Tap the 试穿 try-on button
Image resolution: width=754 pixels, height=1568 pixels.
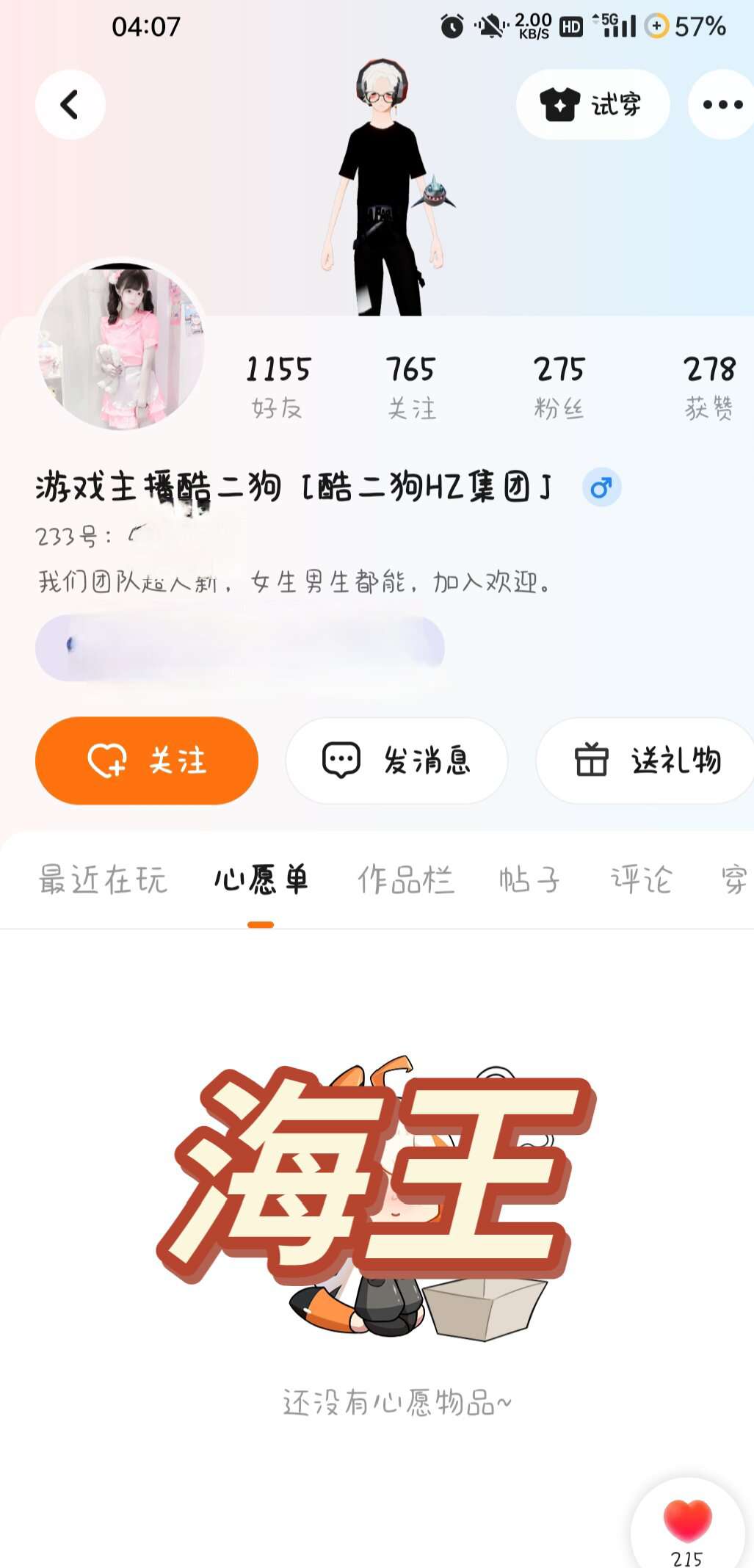click(592, 104)
